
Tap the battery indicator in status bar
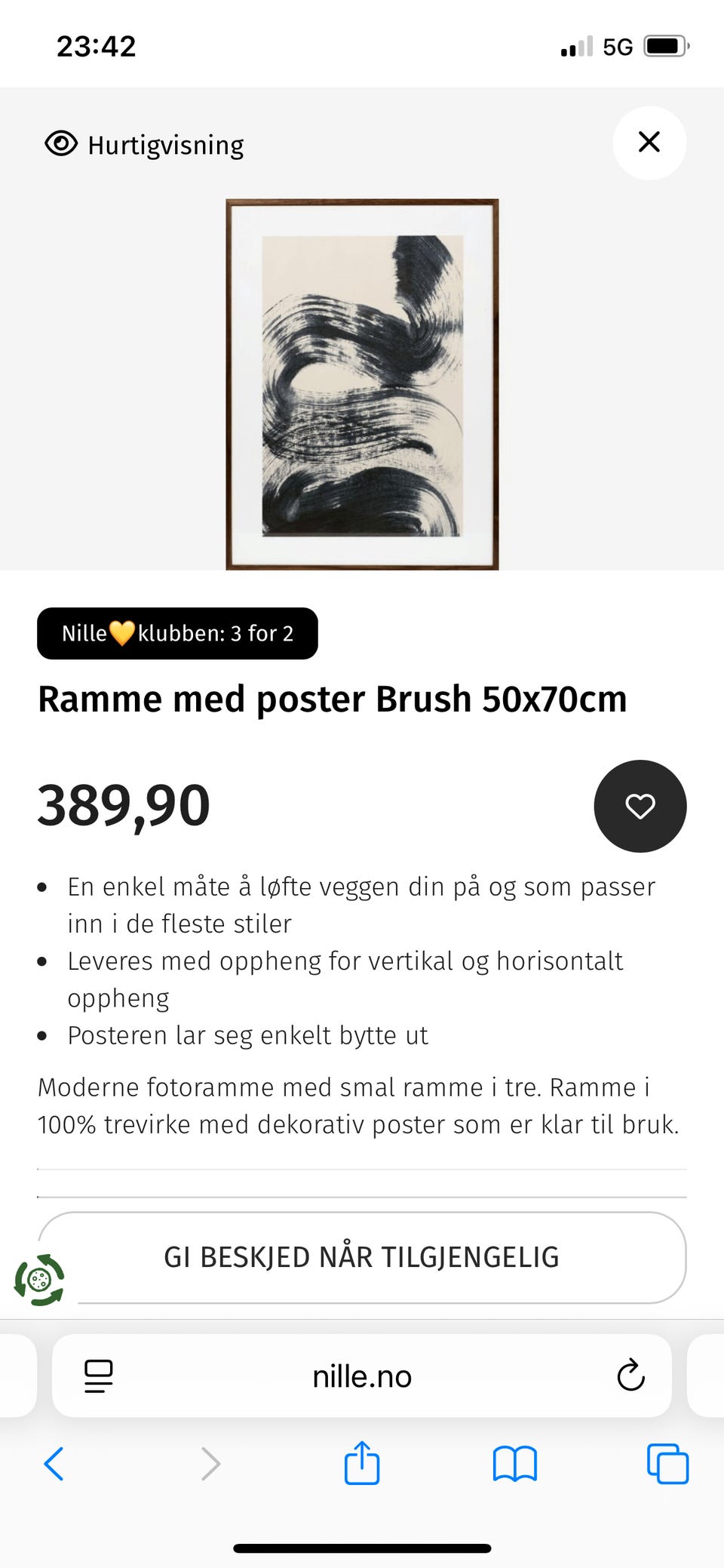point(666,44)
